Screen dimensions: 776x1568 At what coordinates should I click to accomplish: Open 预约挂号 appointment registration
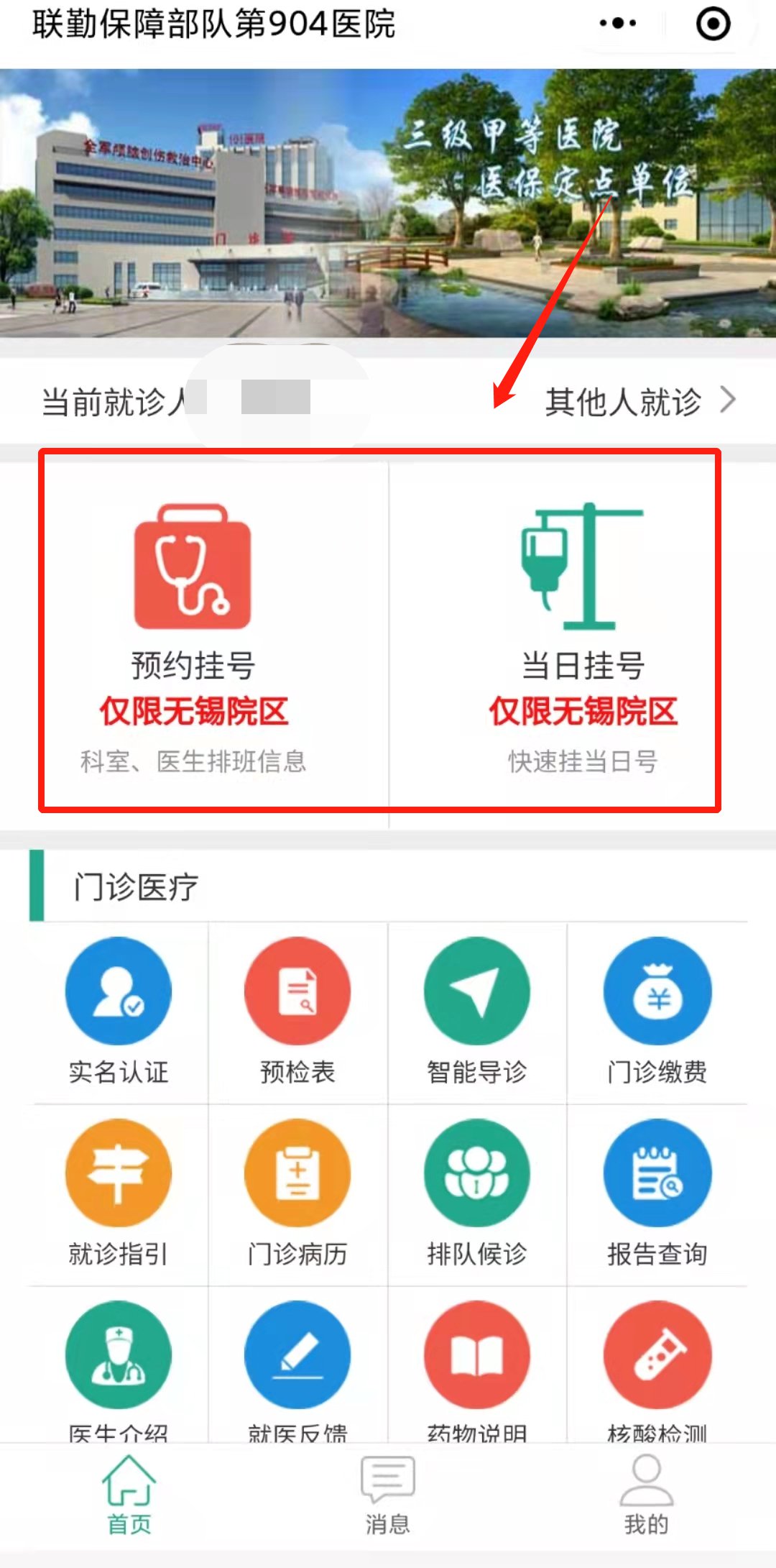click(x=193, y=633)
